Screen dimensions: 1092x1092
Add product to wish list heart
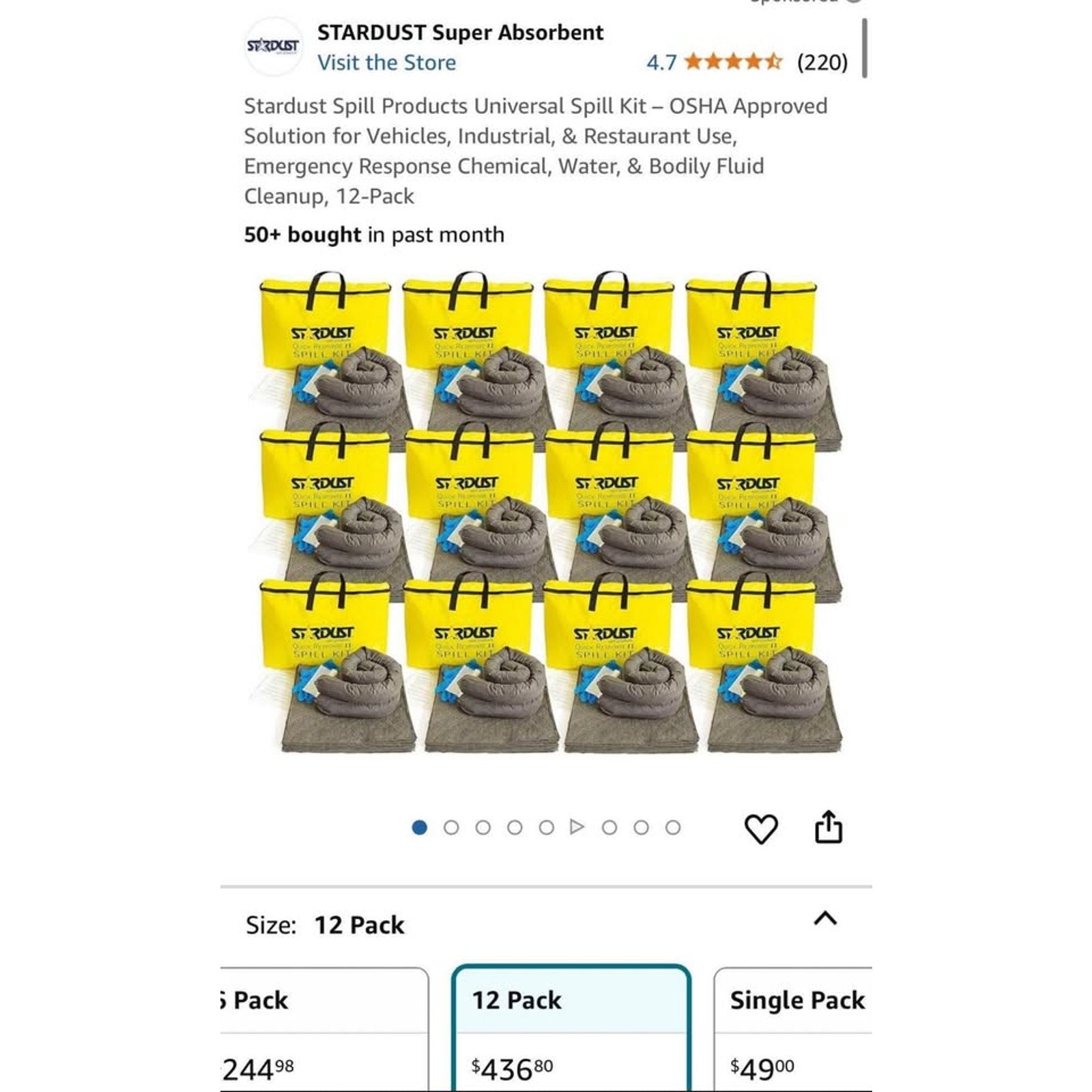click(x=760, y=829)
